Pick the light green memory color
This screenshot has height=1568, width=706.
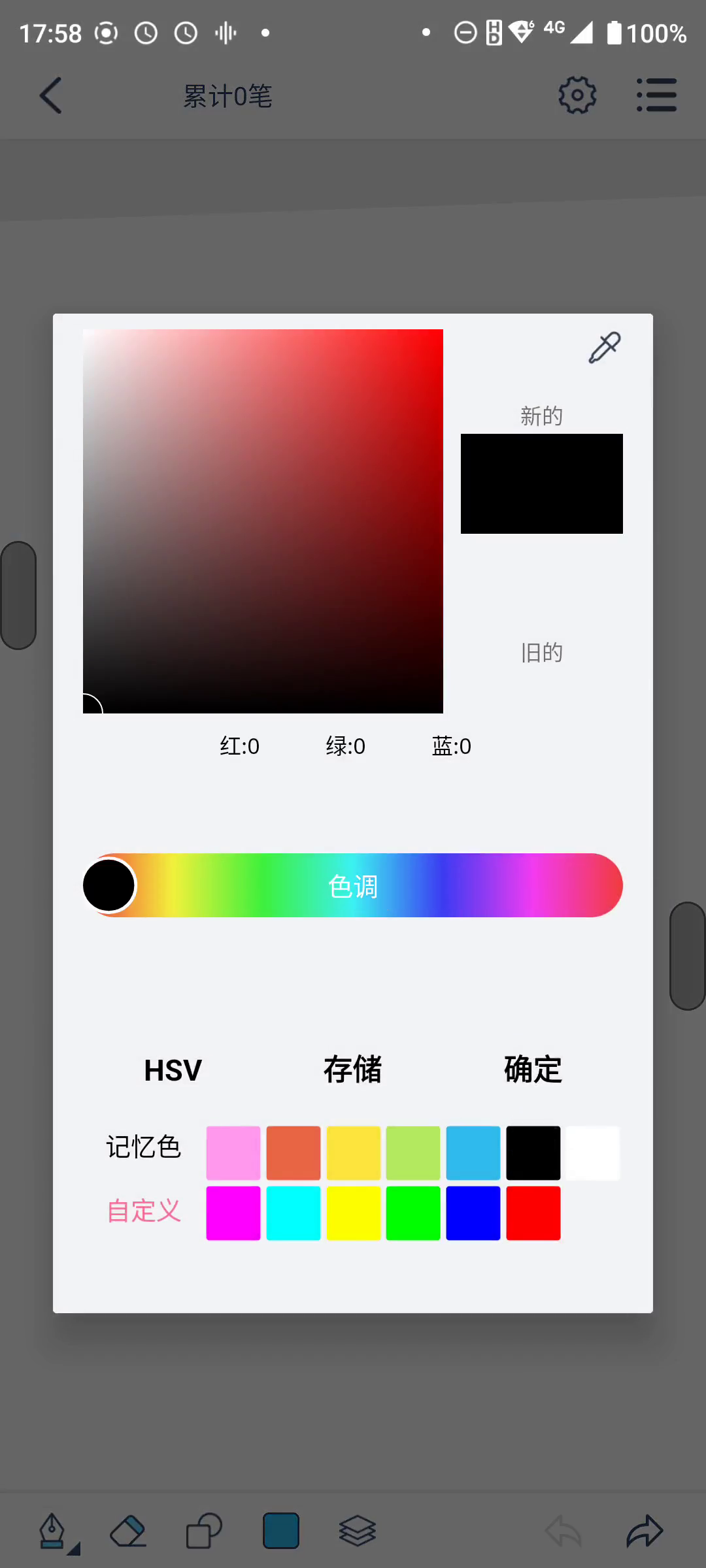coord(413,1153)
